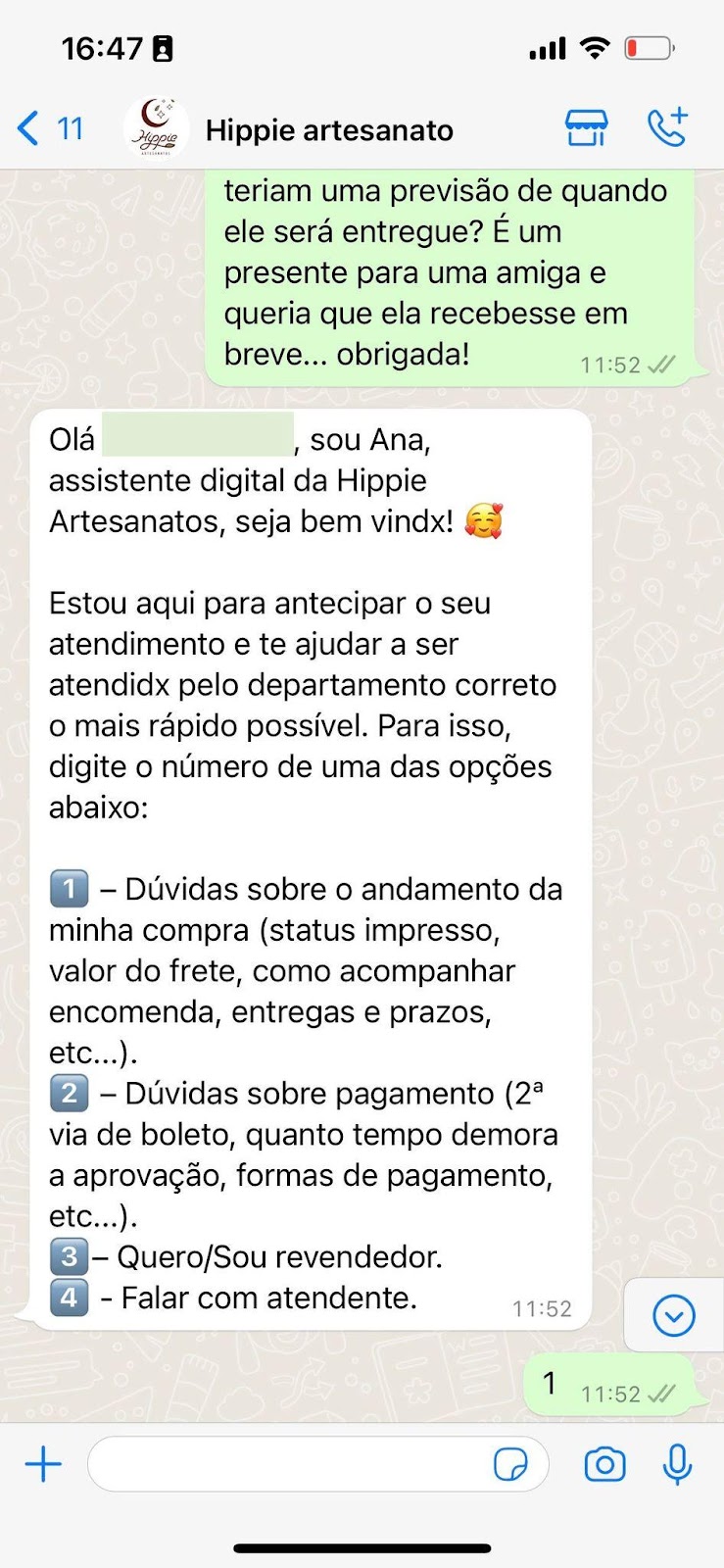The height and width of the screenshot is (1568, 724).
Task: Open the camera to take a photo
Action: coord(604,1465)
